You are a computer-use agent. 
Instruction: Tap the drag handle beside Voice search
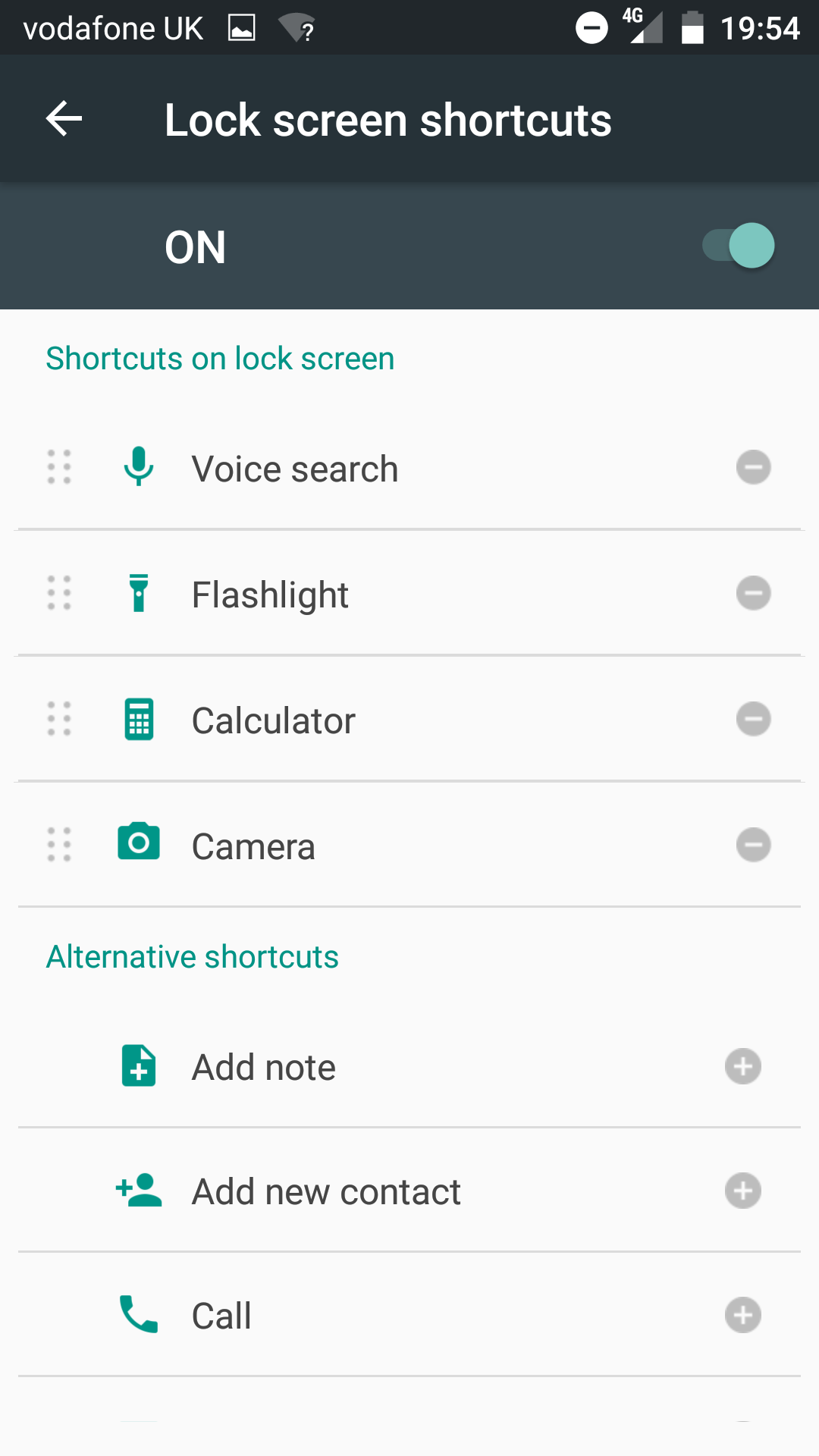[59, 467]
